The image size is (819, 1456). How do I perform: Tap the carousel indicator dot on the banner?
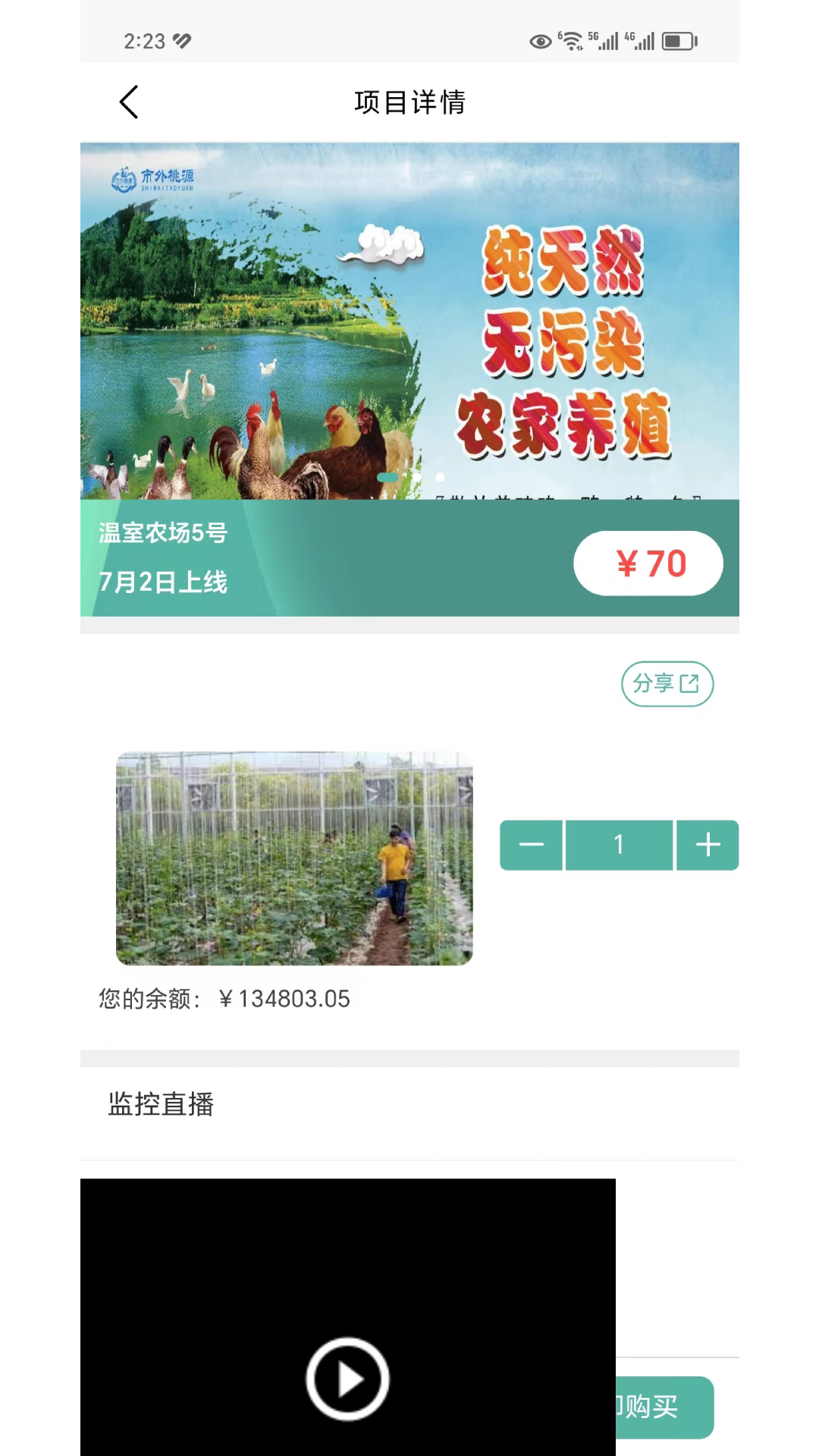pos(387,476)
